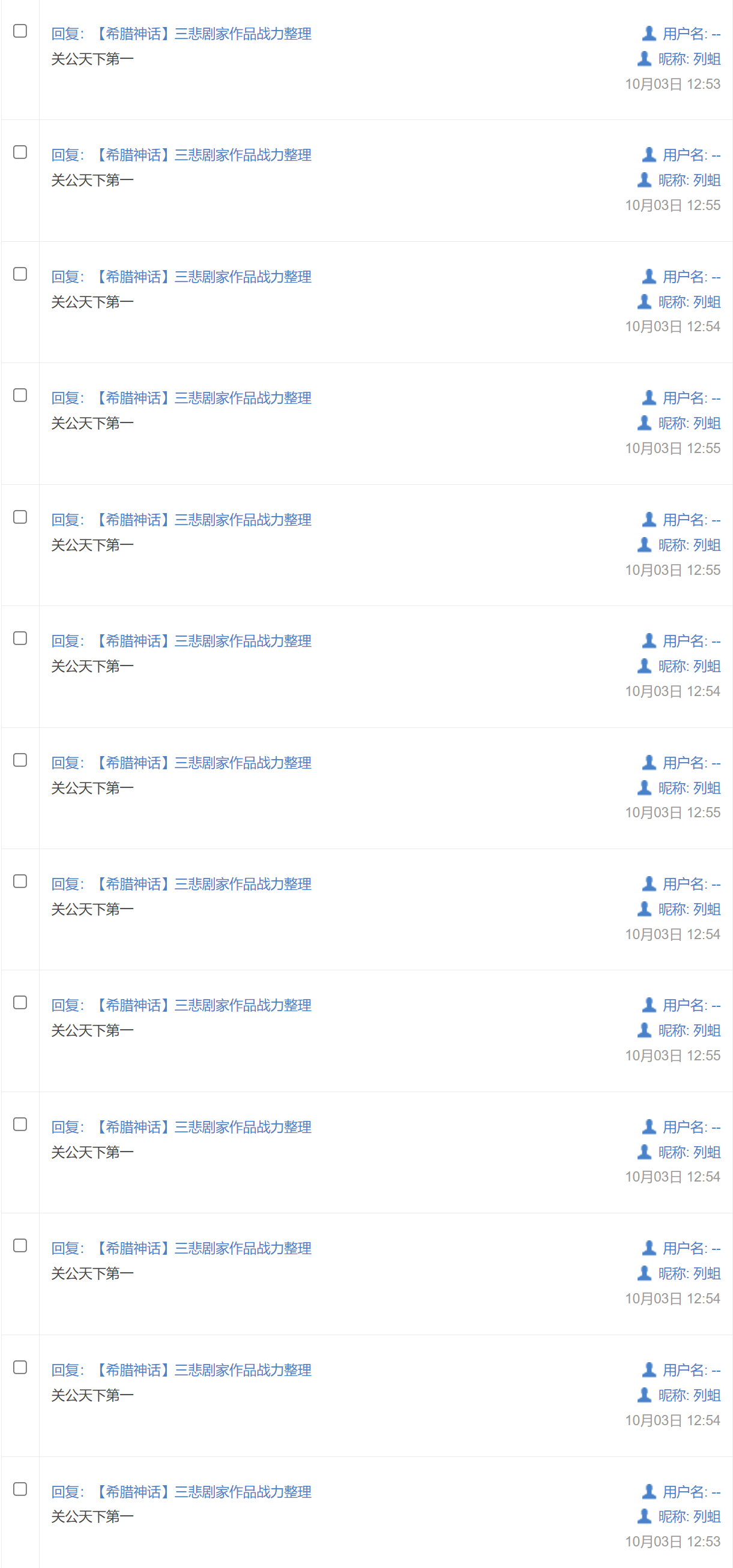The height and width of the screenshot is (1568, 733).
Task: Mark the seventh reply's checkbox
Action: tap(20, 760)
